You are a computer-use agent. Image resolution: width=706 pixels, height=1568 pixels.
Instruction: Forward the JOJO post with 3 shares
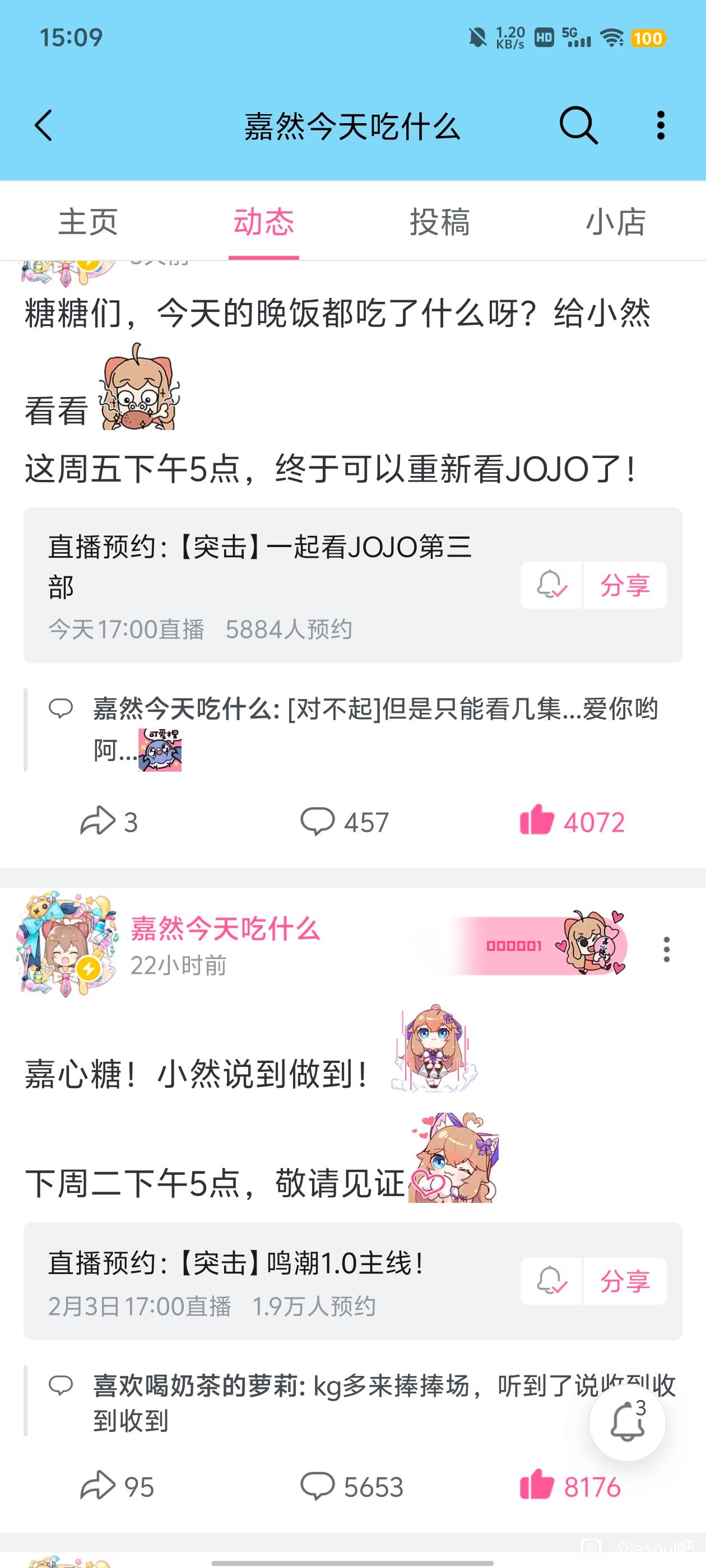pos(110,822)
